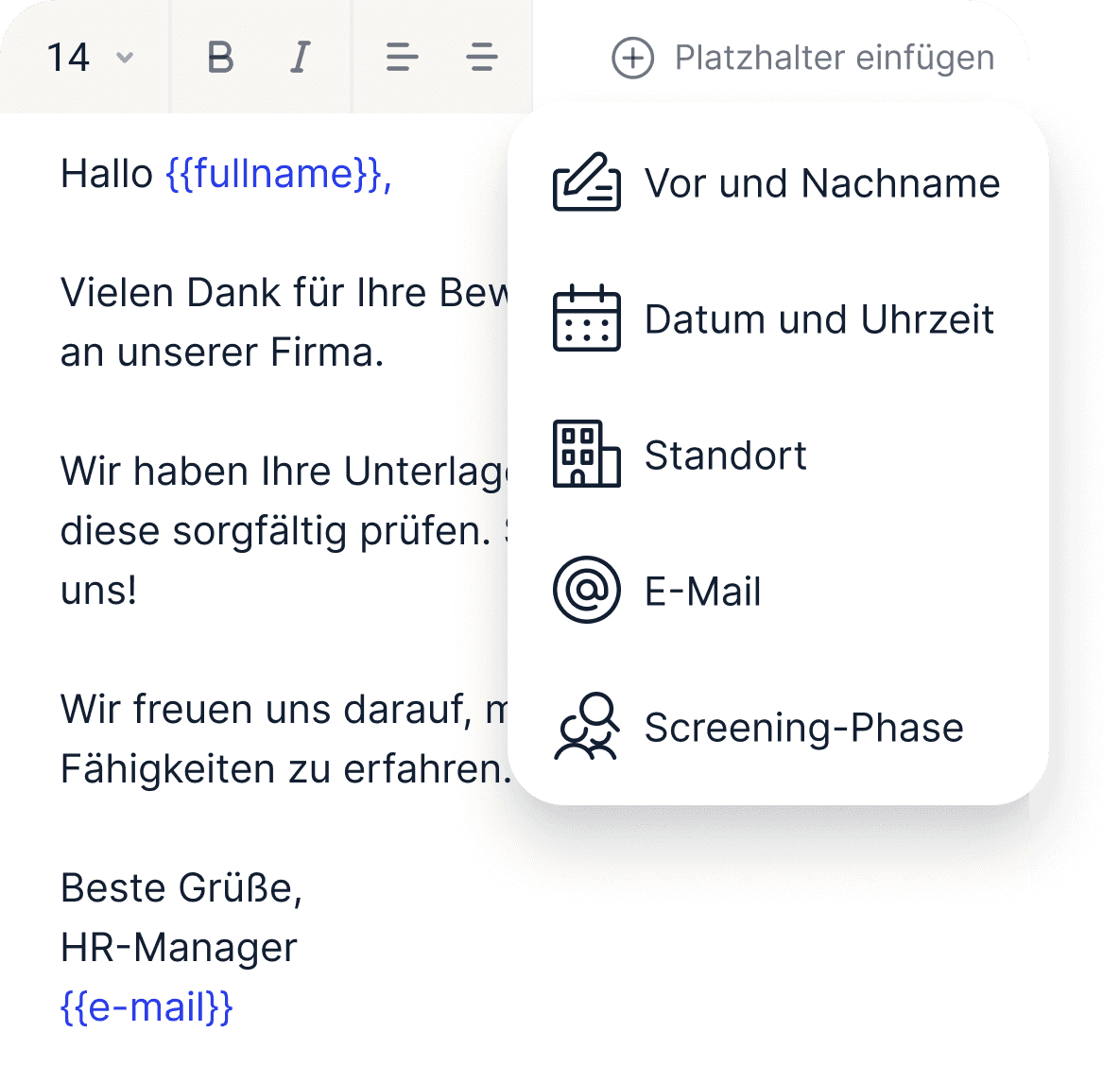Pick the Screening-Phase placeholder
1120x1083 pixels.
(x=777, y=728)
